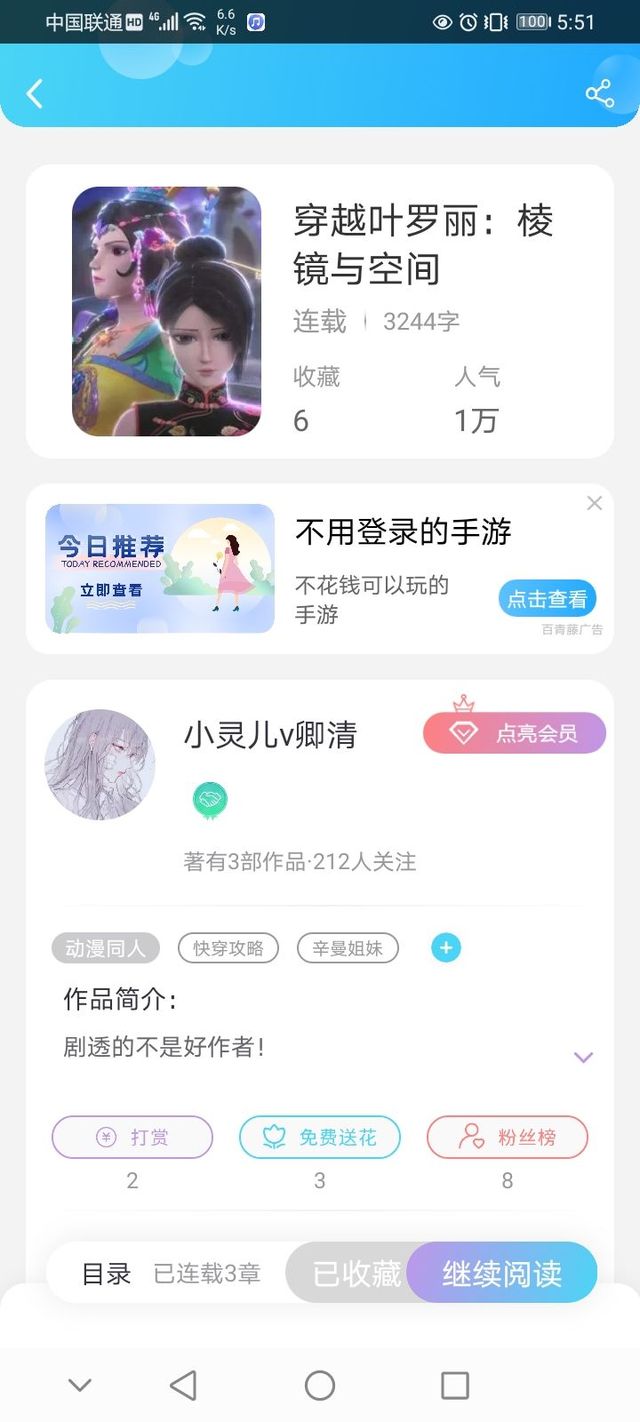Open the novel cover image

(166, 311)
